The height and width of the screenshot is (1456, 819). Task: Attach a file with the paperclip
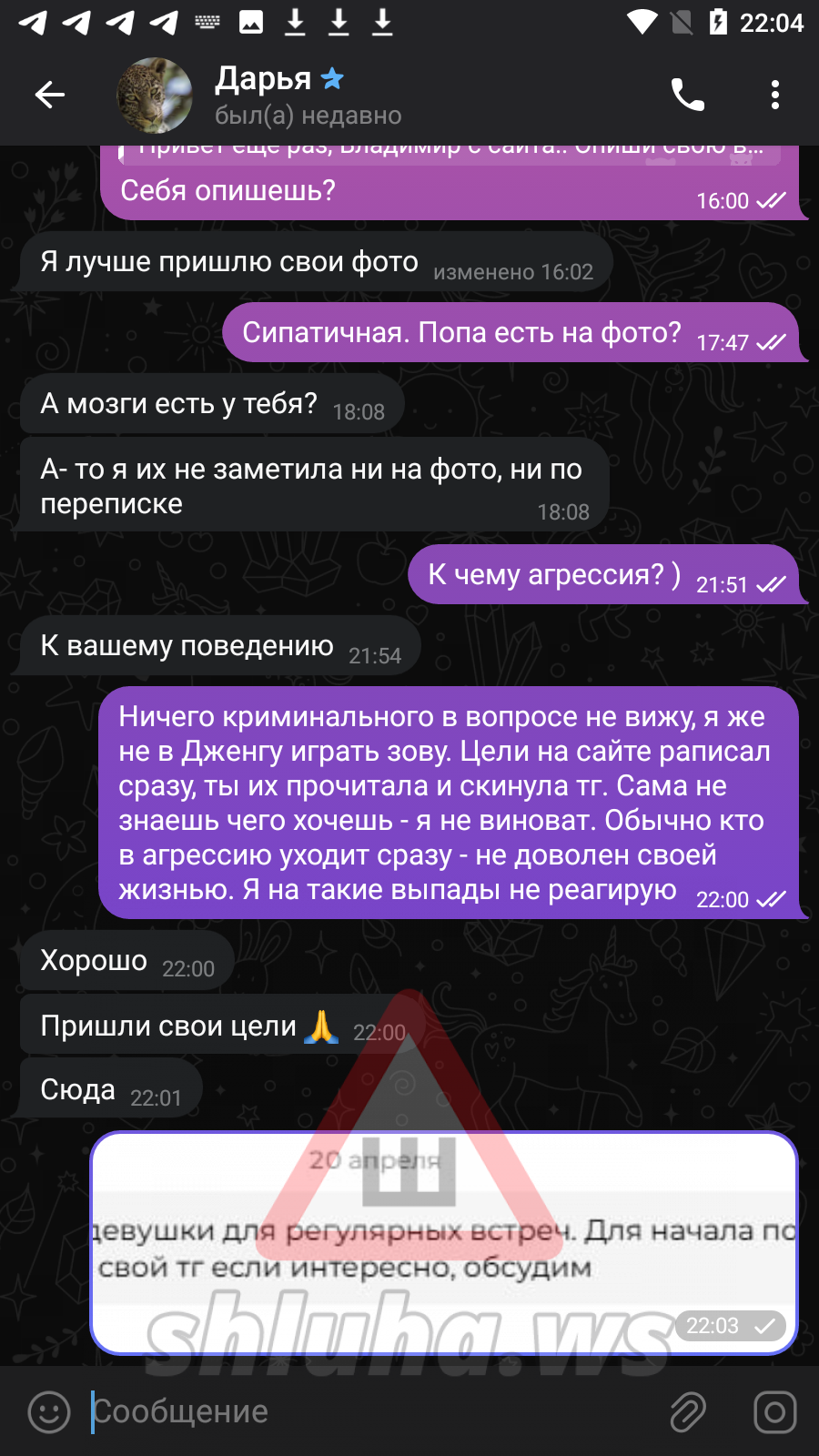click(x=688, y=1412)
